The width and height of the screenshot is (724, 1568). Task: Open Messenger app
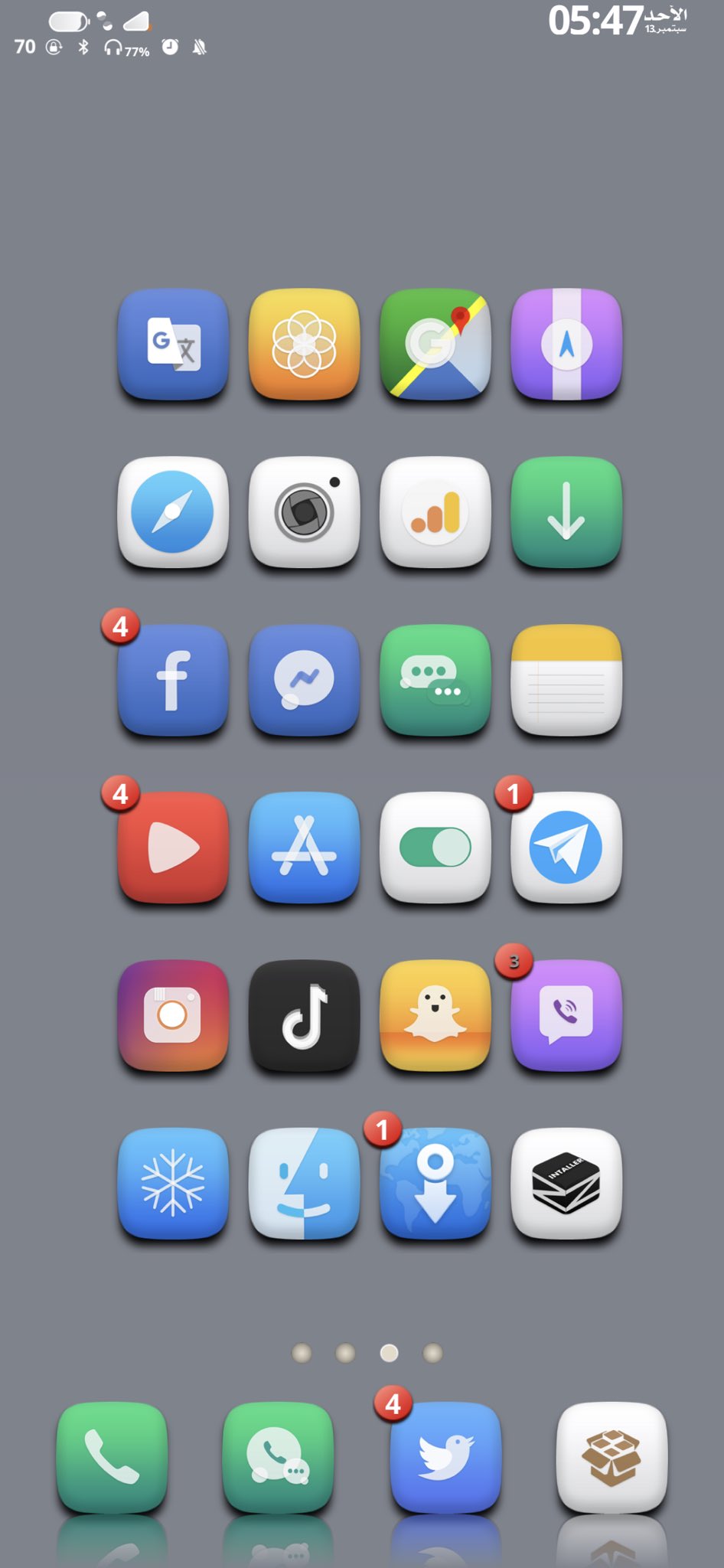click(x=305, y=680)
